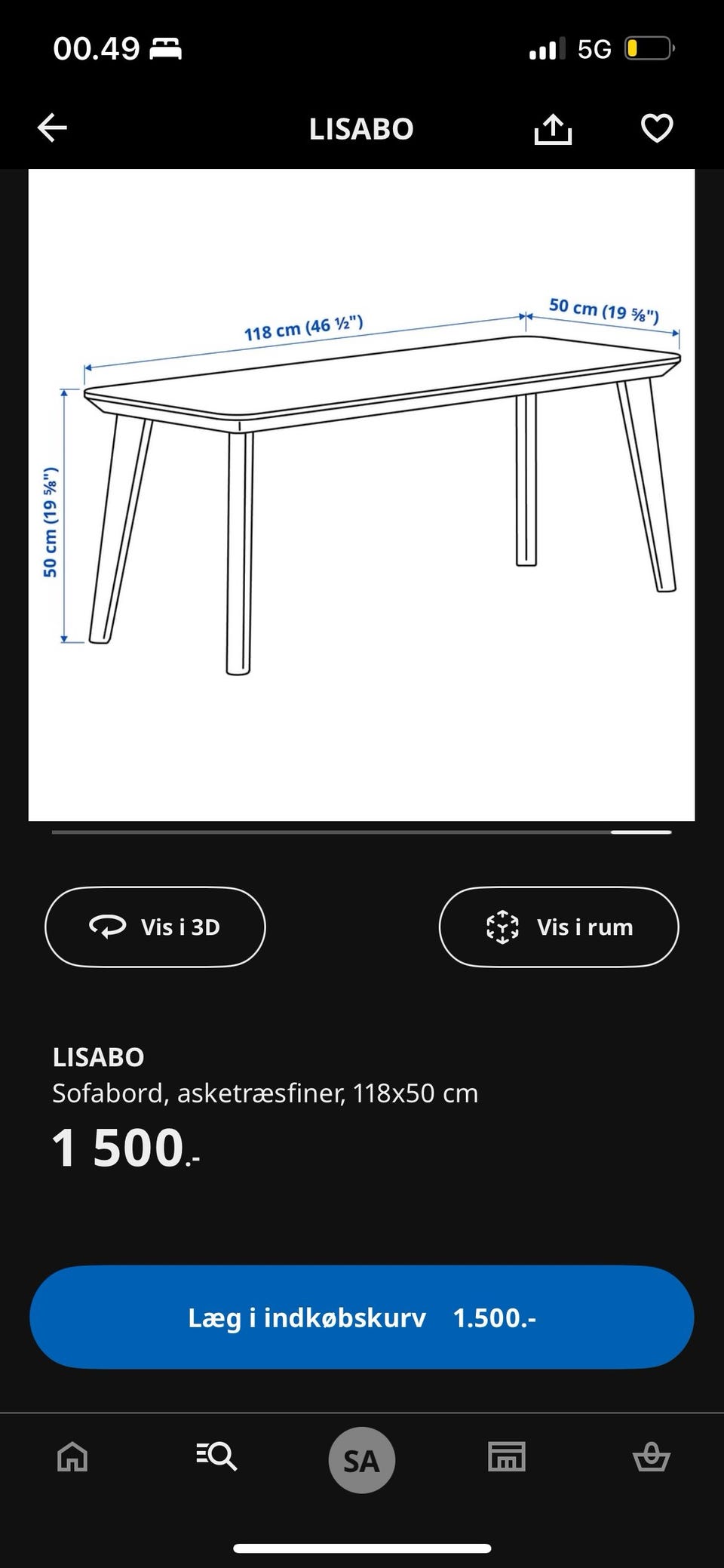Go back using the arrow icon
Screen dimensions: 724x1568
53,128
